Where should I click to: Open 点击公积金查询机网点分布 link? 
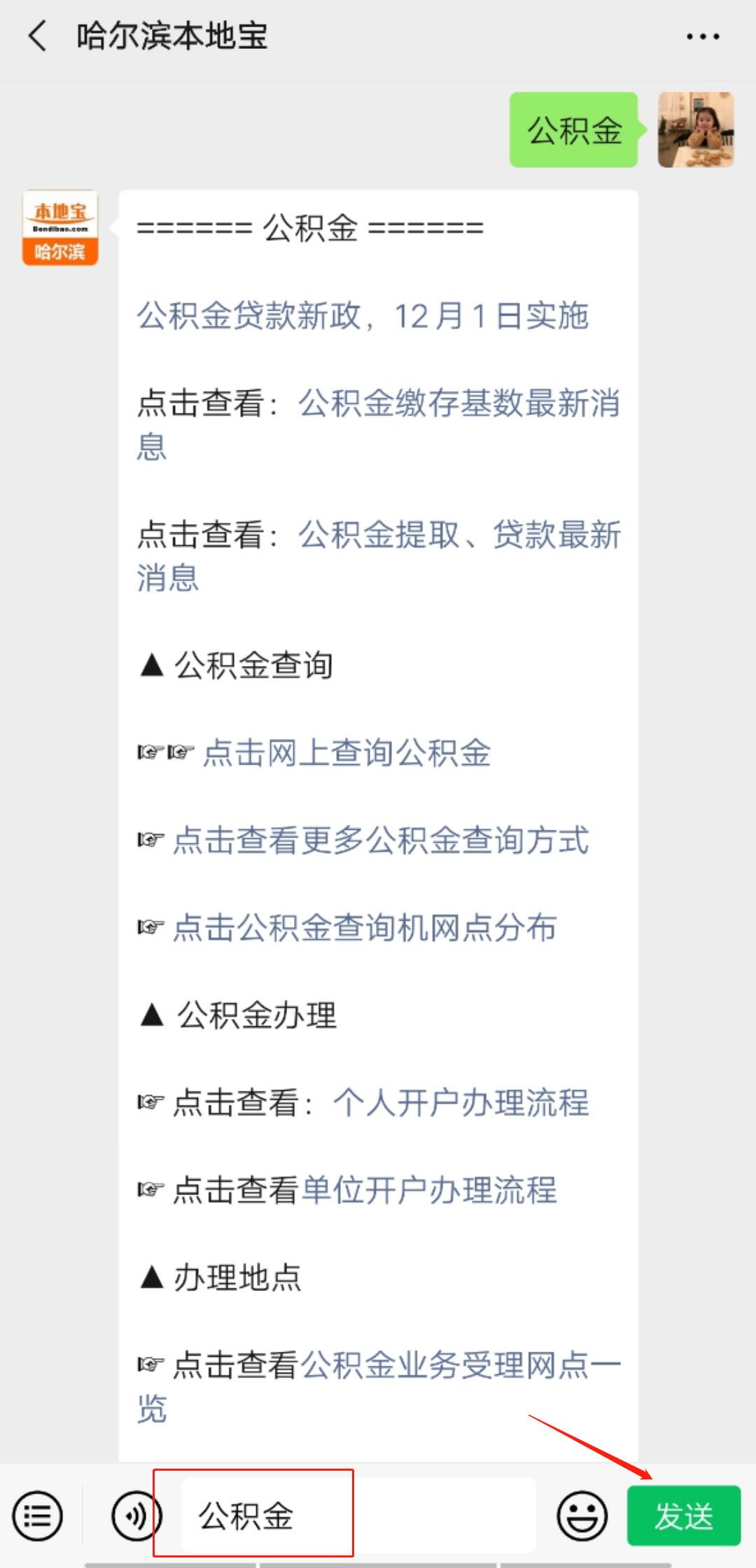pyautogui.click(x=365, y=928)
